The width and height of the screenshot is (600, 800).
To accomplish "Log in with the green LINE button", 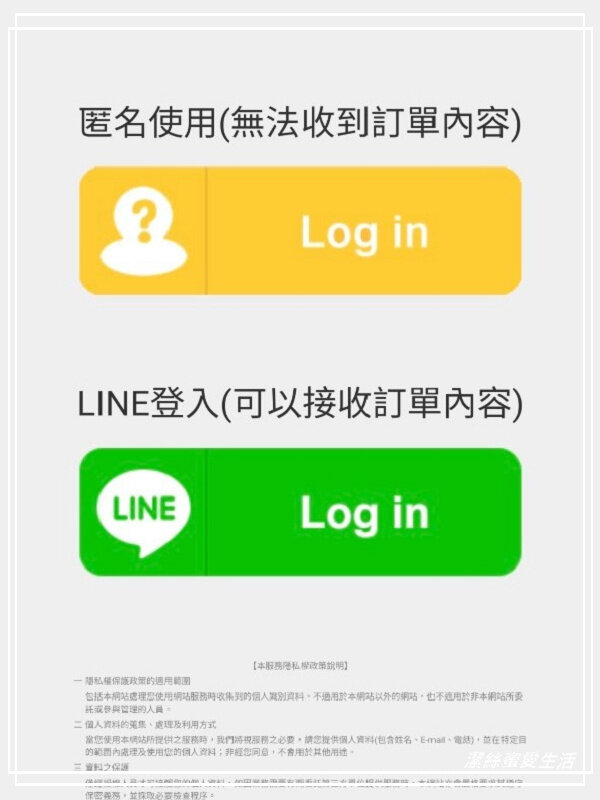I will coord(300,512).
